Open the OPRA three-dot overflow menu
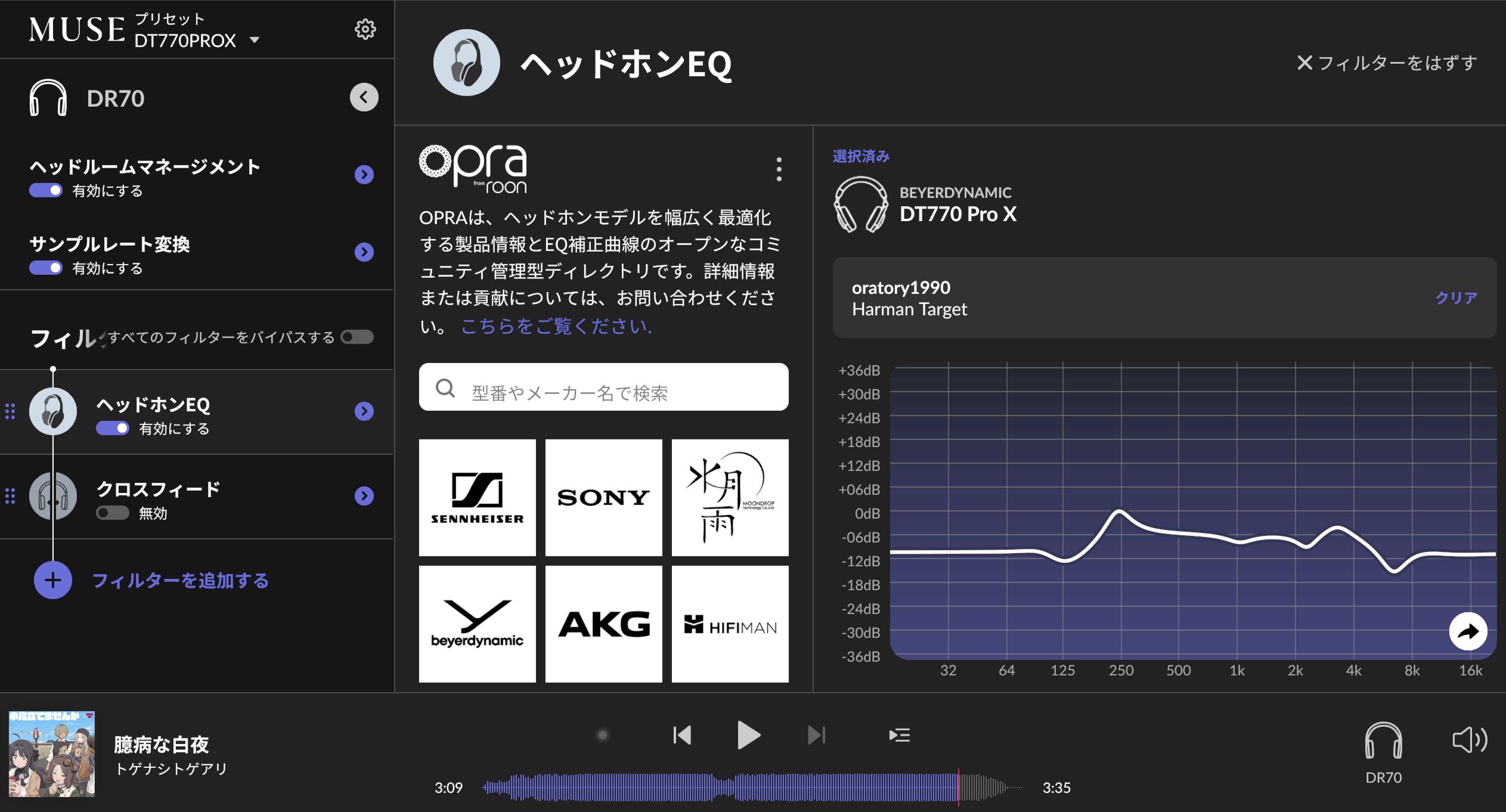Screen dimensions: 1506x812 point(779,169)
